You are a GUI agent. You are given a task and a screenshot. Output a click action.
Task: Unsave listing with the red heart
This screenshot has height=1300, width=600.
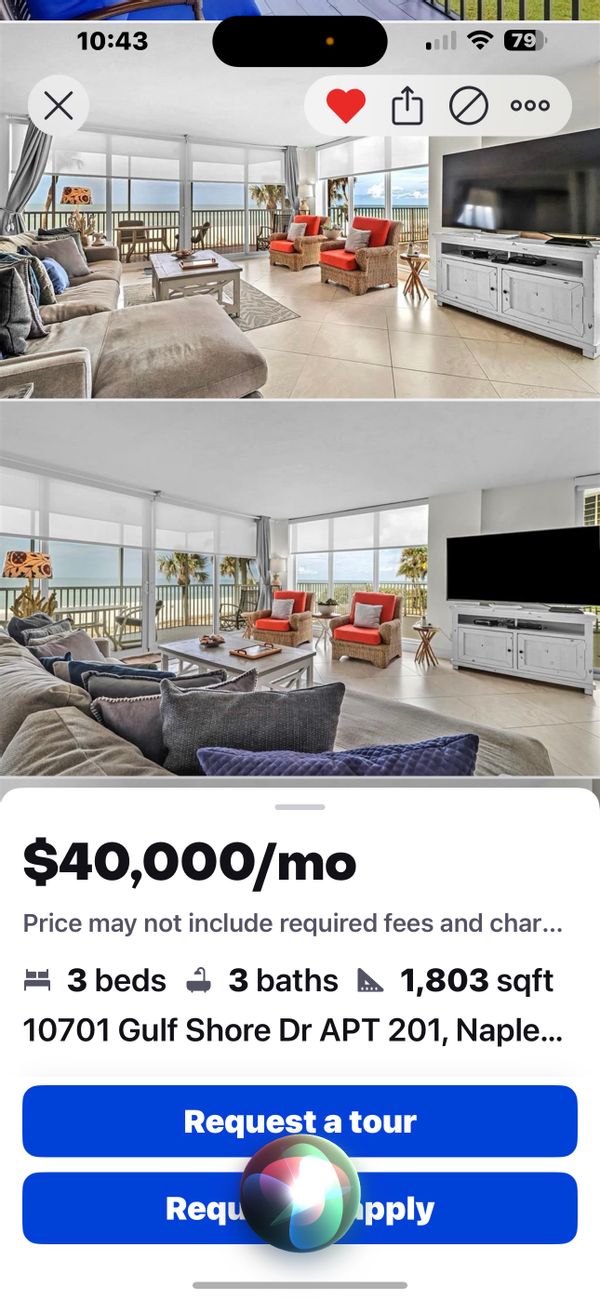click(345, 106)
